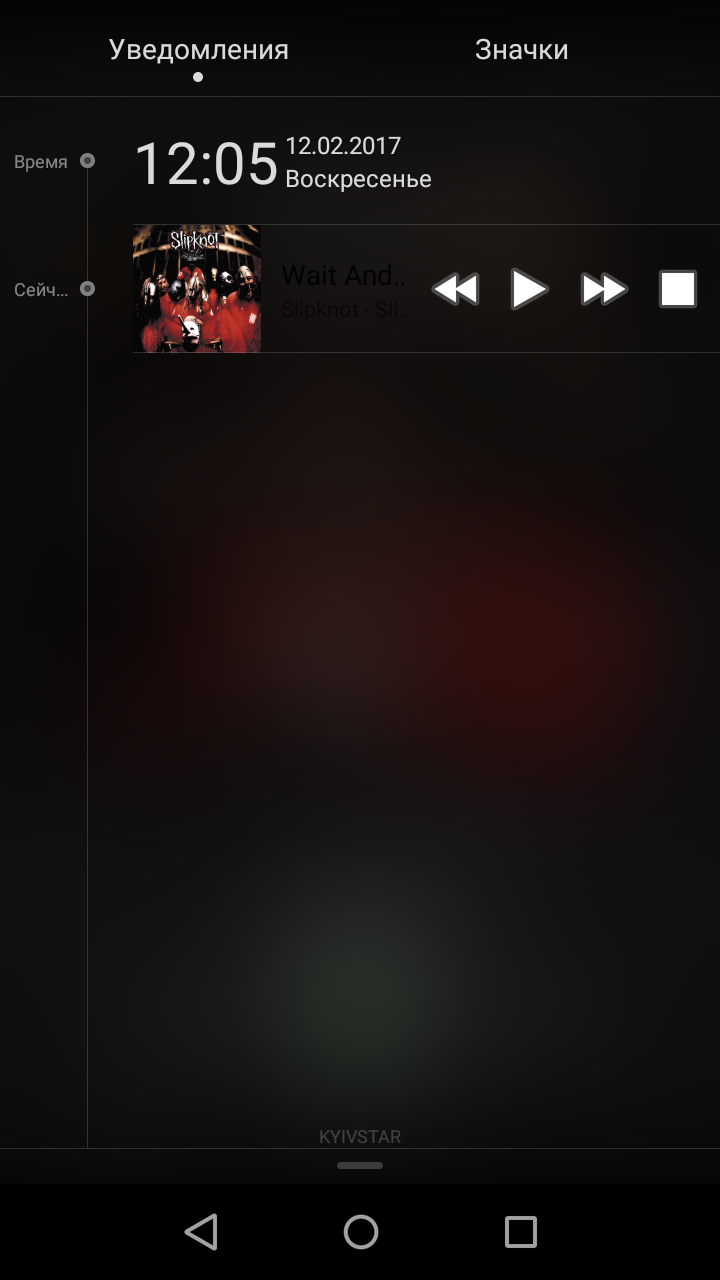The height and width of the screenshot is (1280, 720).
Task: Switch to the Значки tab
Action: pos(521,50)
